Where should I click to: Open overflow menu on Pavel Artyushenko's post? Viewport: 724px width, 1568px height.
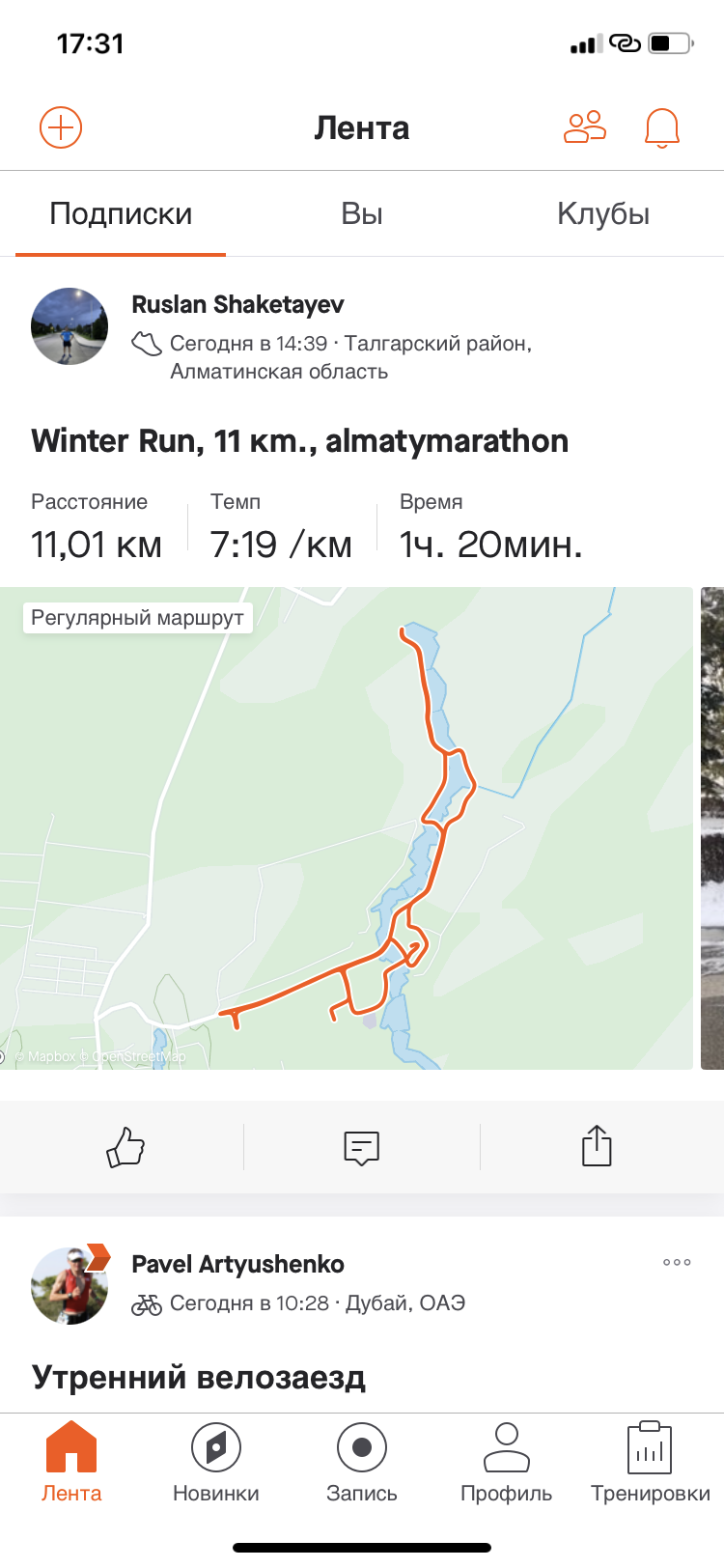(x=677, y=1263)
